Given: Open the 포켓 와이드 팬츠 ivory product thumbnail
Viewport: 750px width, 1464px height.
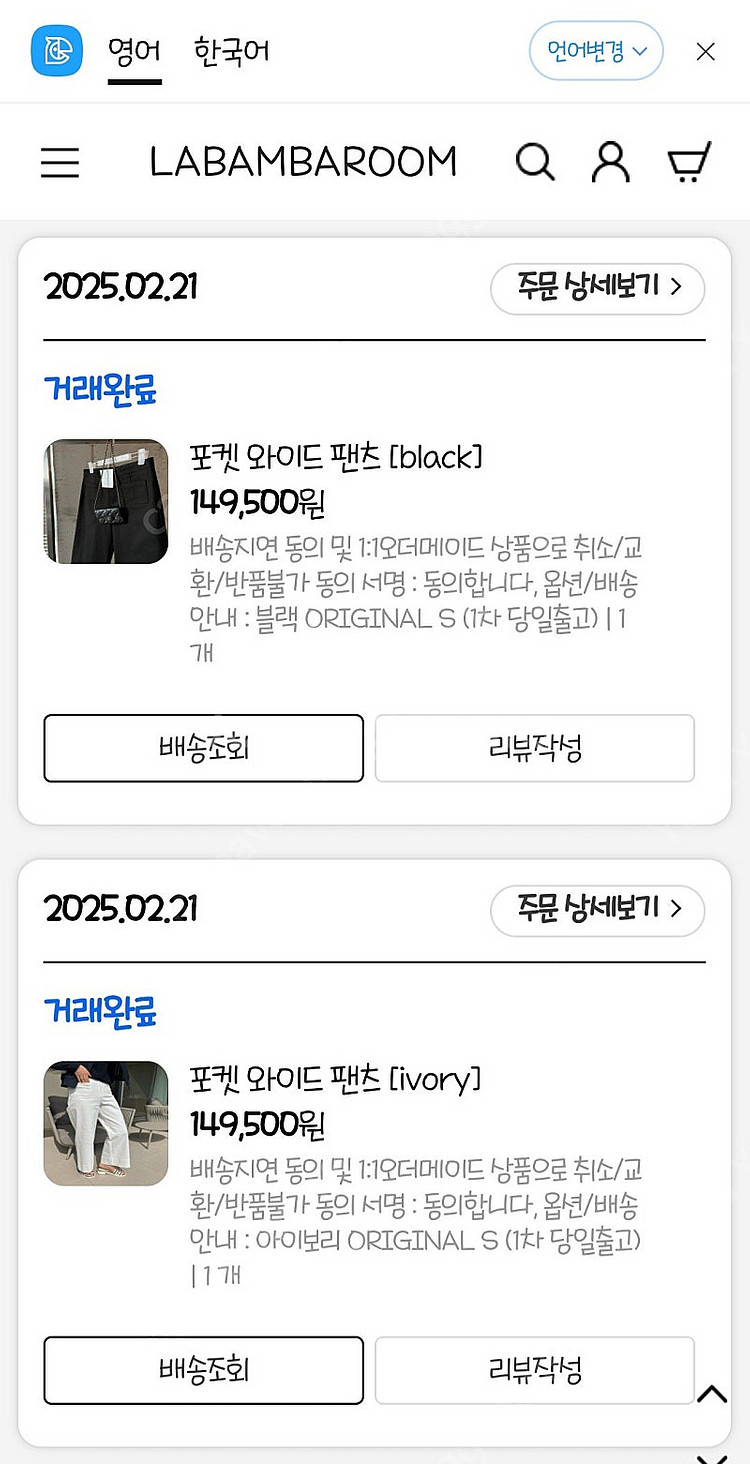Looking at the screenshot, I should click(x=106, y=1123).
